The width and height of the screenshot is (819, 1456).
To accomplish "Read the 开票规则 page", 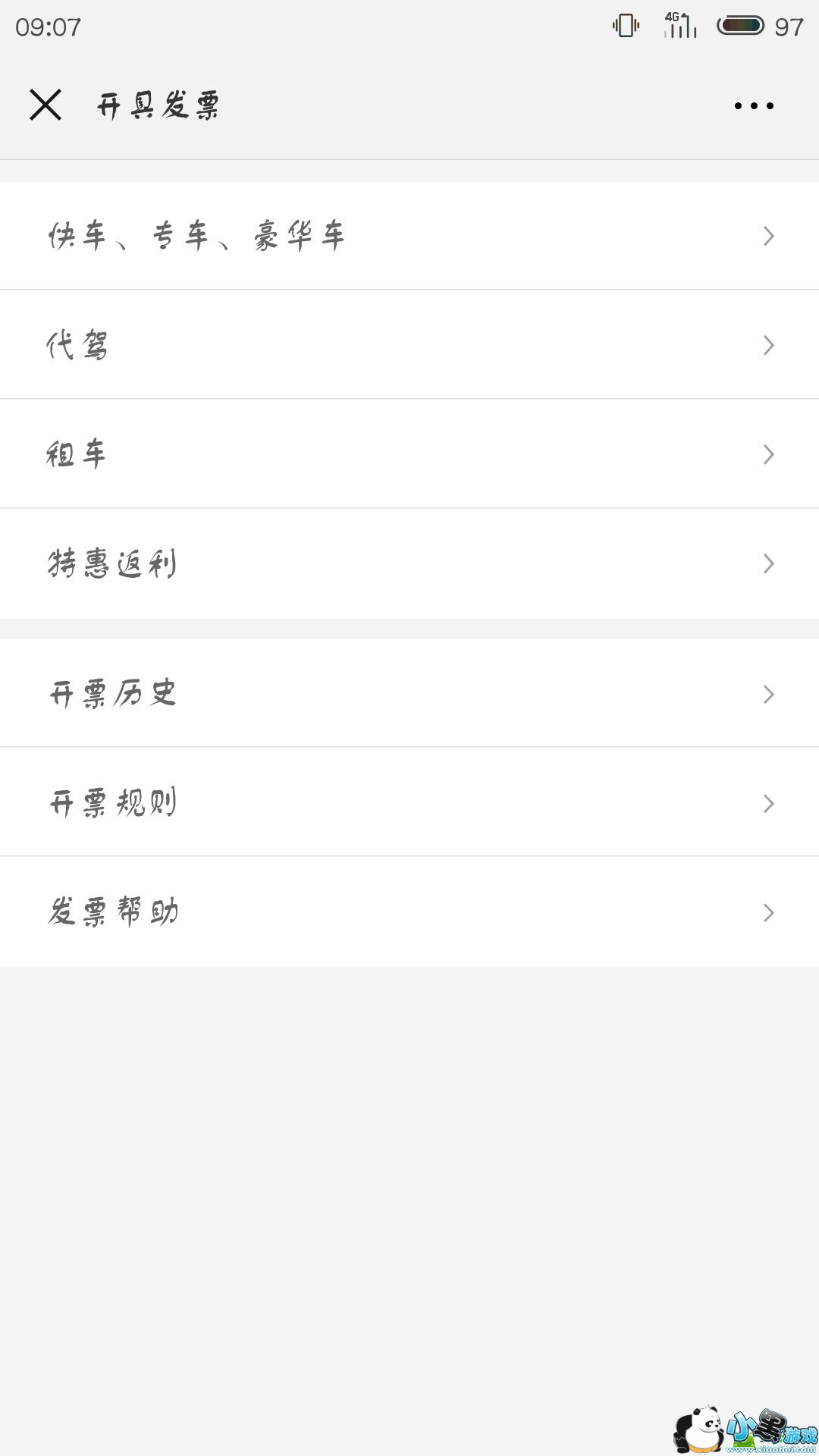I will (409, 803).
